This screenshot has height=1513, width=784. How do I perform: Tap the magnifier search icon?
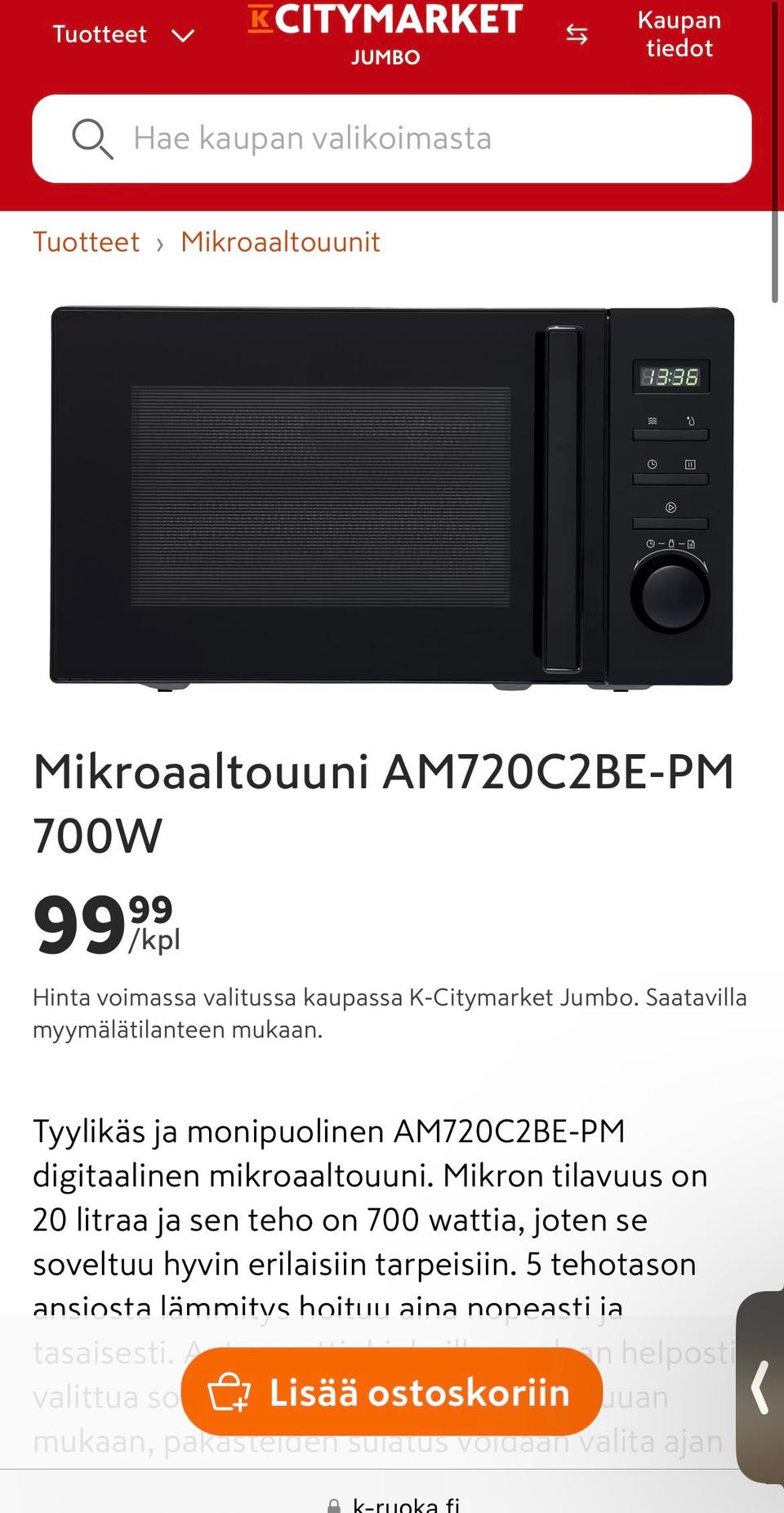92,138
